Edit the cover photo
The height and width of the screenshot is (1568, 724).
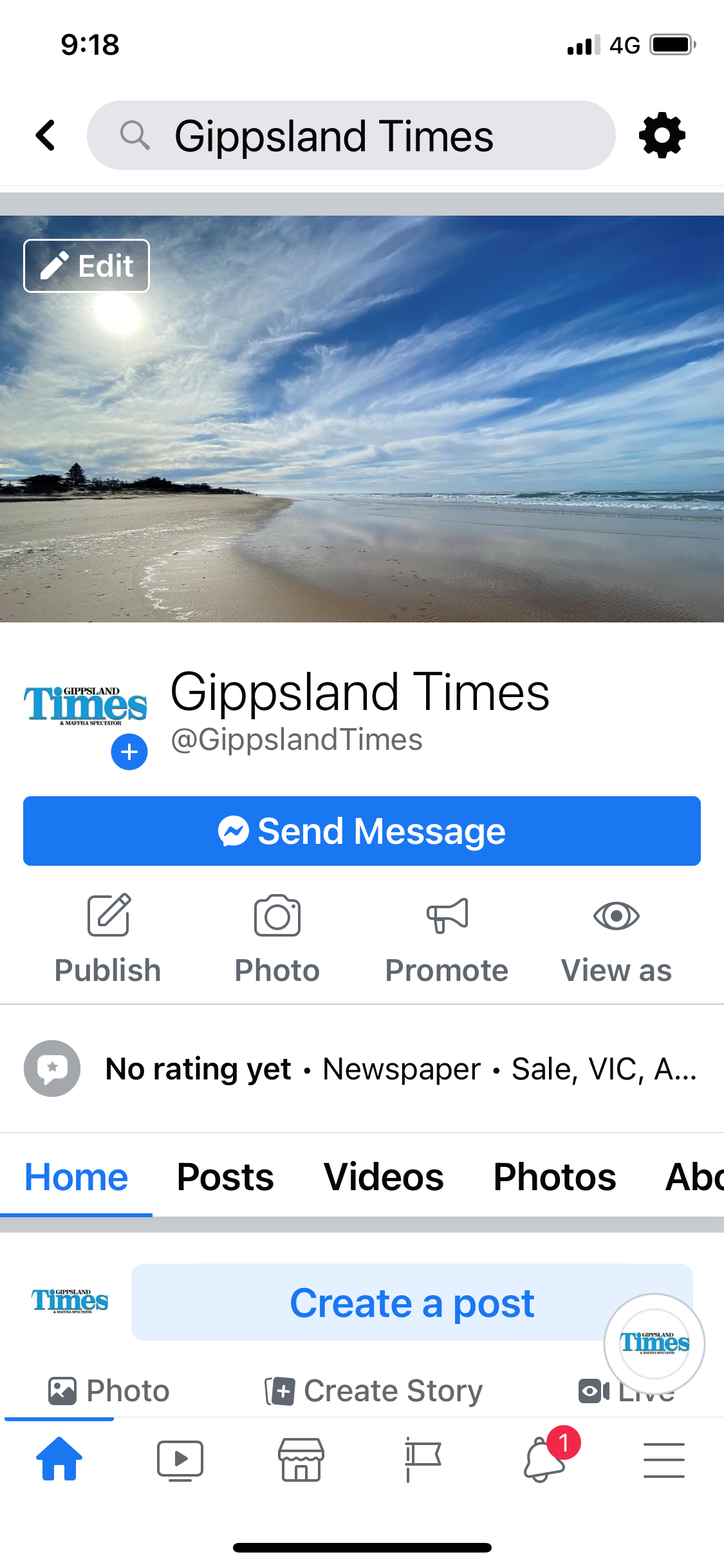pos(87,266)
